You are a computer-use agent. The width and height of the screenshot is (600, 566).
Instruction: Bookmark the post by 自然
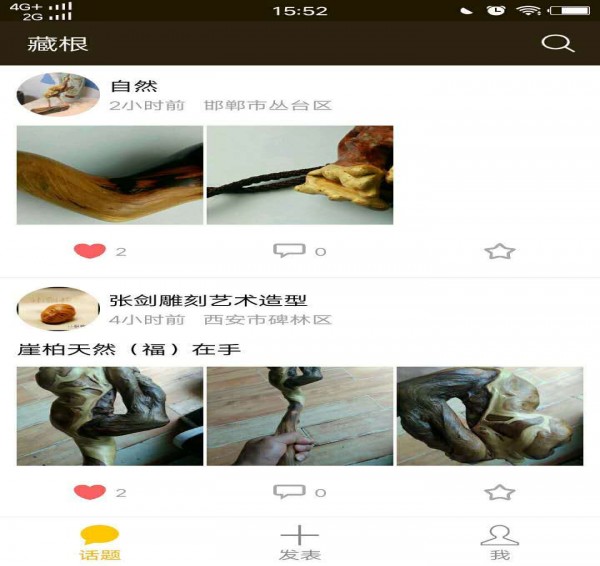coord(499,251)
